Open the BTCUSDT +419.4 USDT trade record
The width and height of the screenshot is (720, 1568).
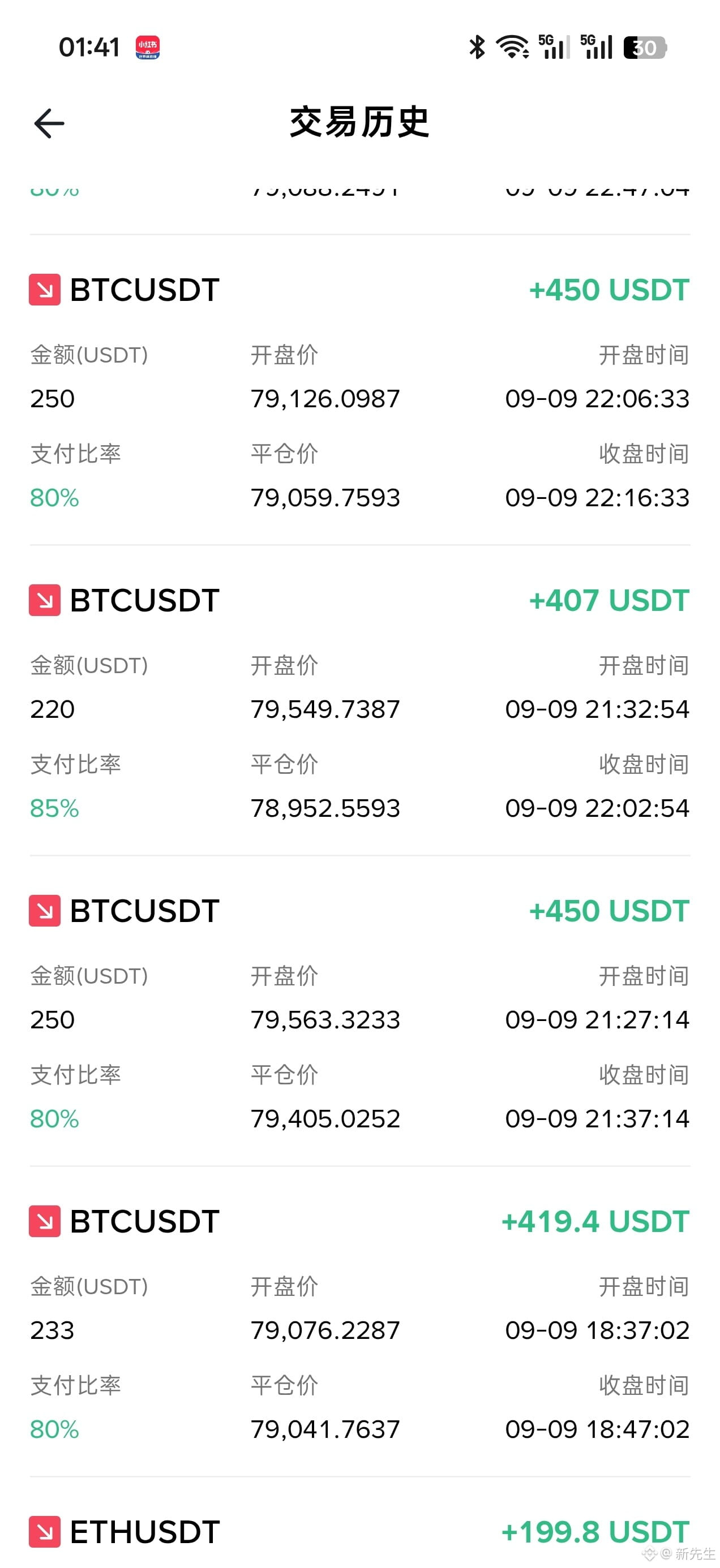coord(360,1321)
